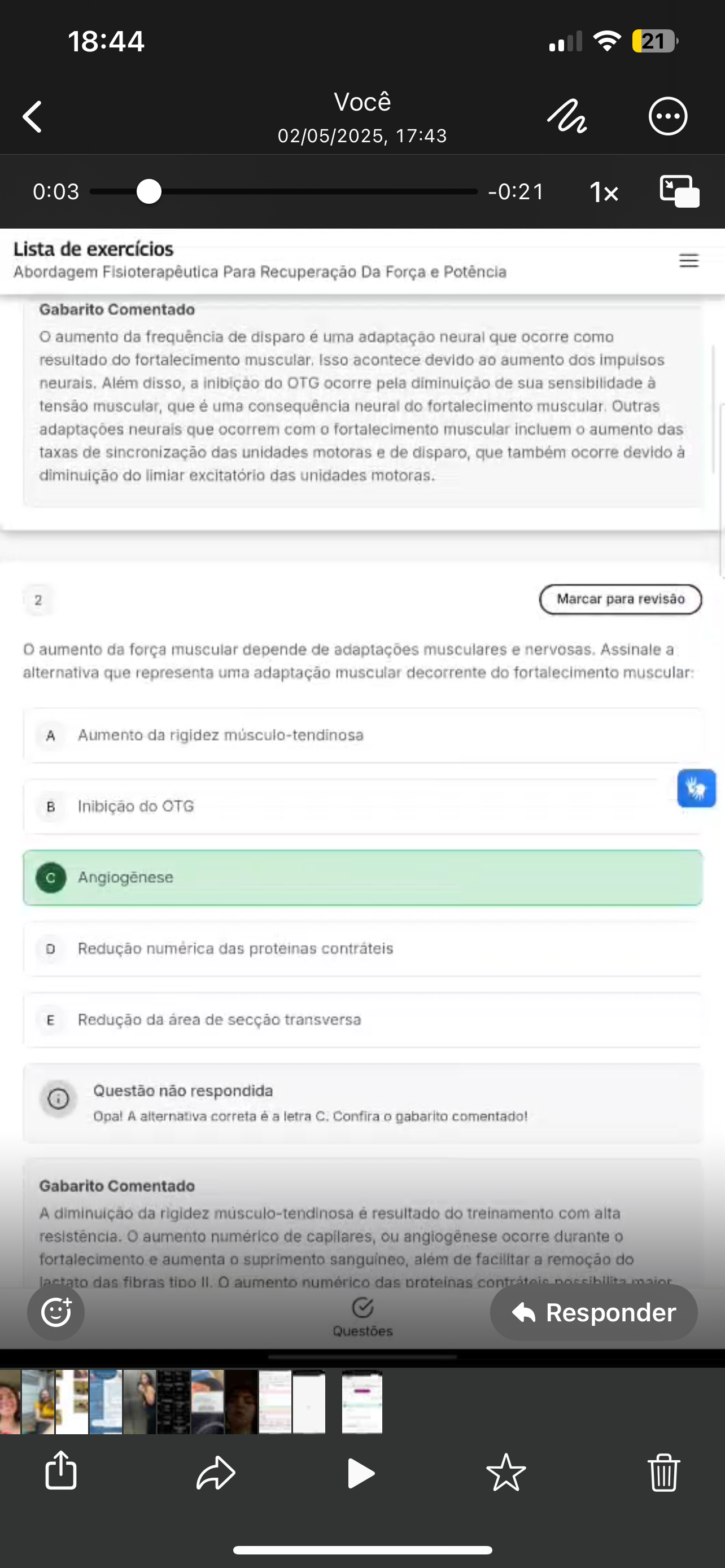Tap the Responder button
Viewport: 725px width, 1568px height.
click(x=593, y=1312)
